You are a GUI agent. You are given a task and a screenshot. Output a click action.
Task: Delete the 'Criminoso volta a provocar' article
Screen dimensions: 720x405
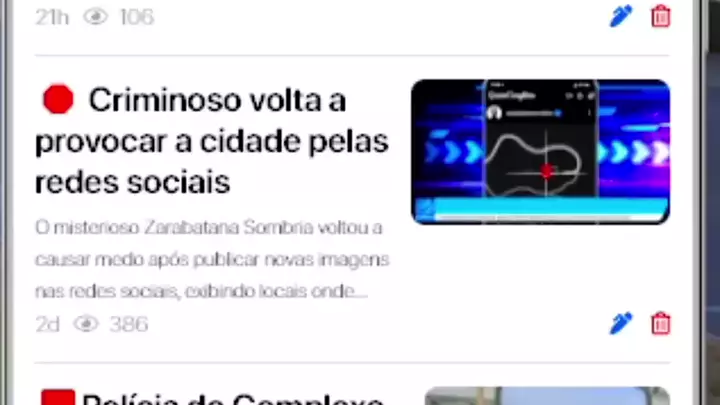pyautogui.click(x=661, y=323)
